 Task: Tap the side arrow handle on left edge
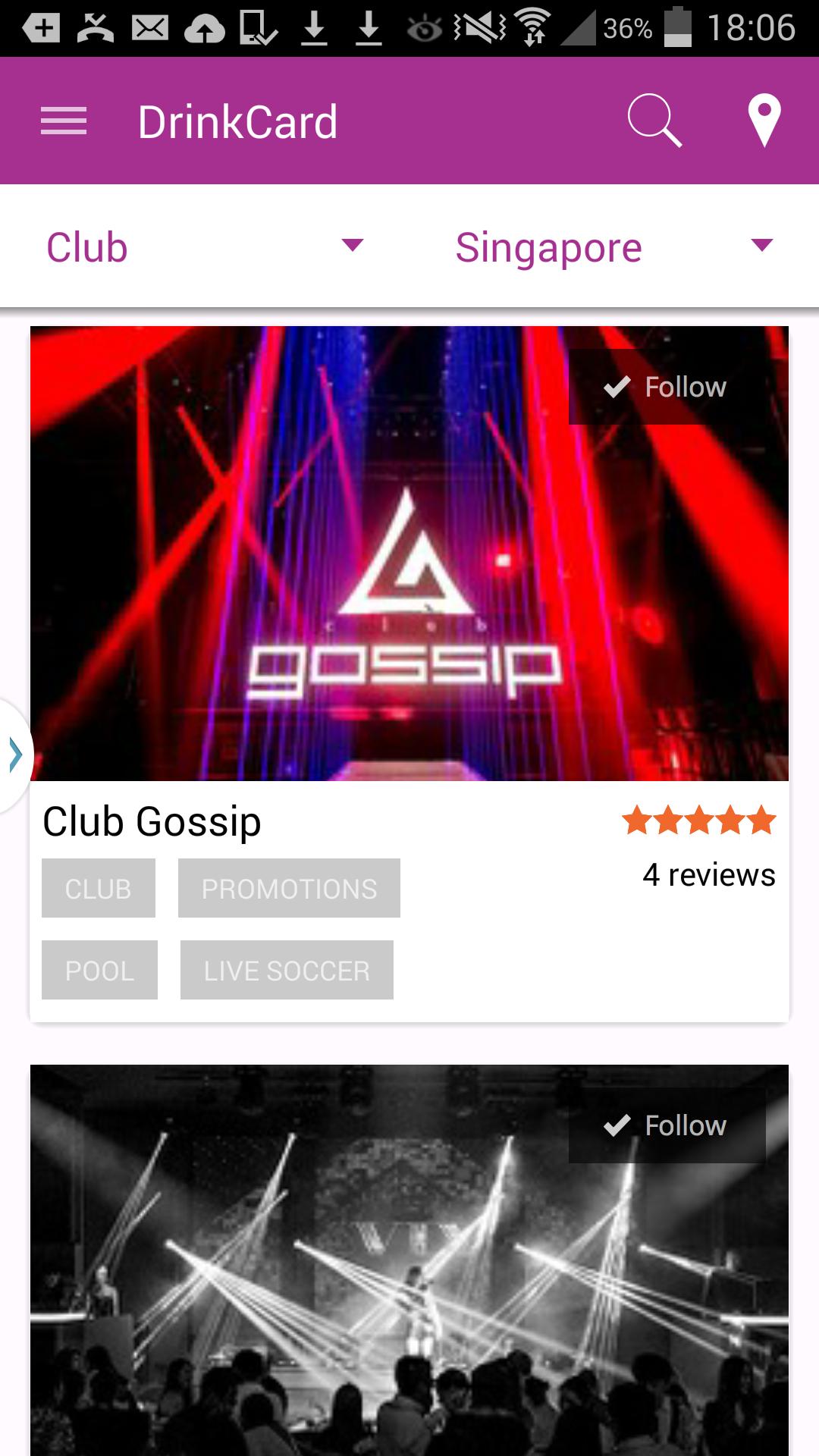[x=15, y=755]
